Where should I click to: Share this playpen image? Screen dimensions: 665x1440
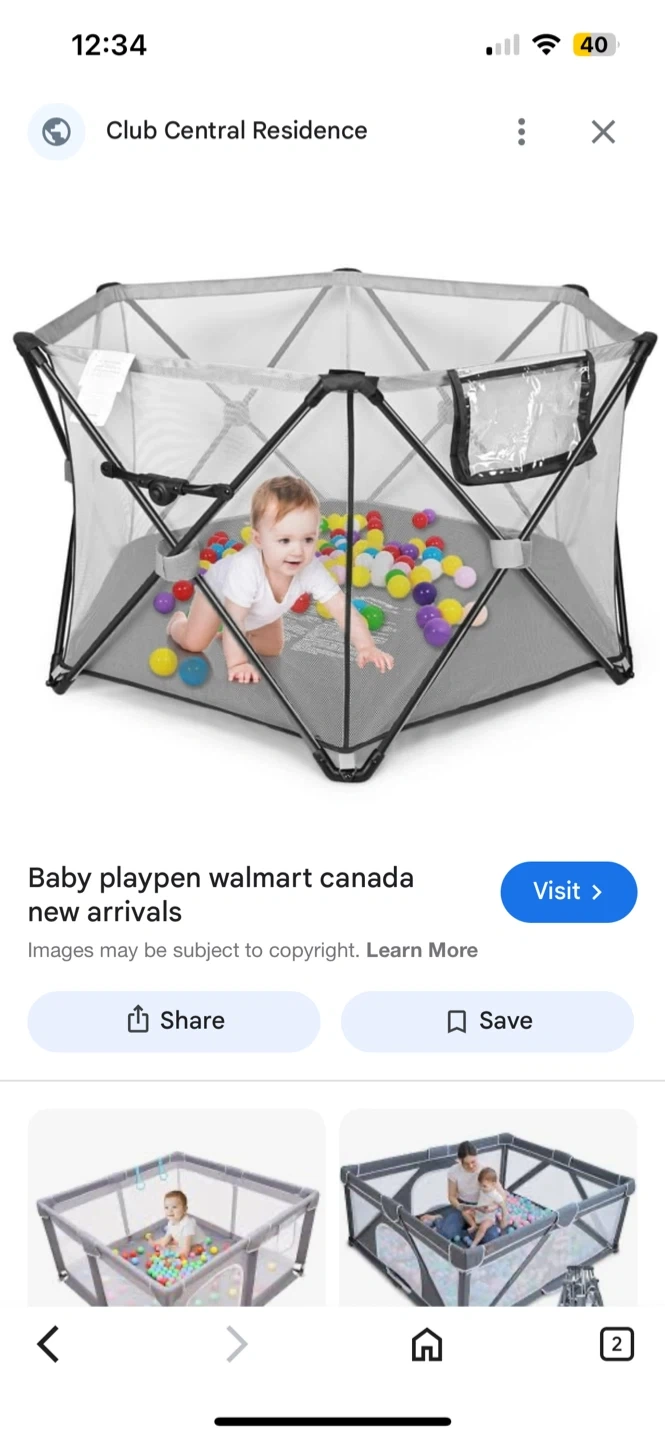[174, 1021]
